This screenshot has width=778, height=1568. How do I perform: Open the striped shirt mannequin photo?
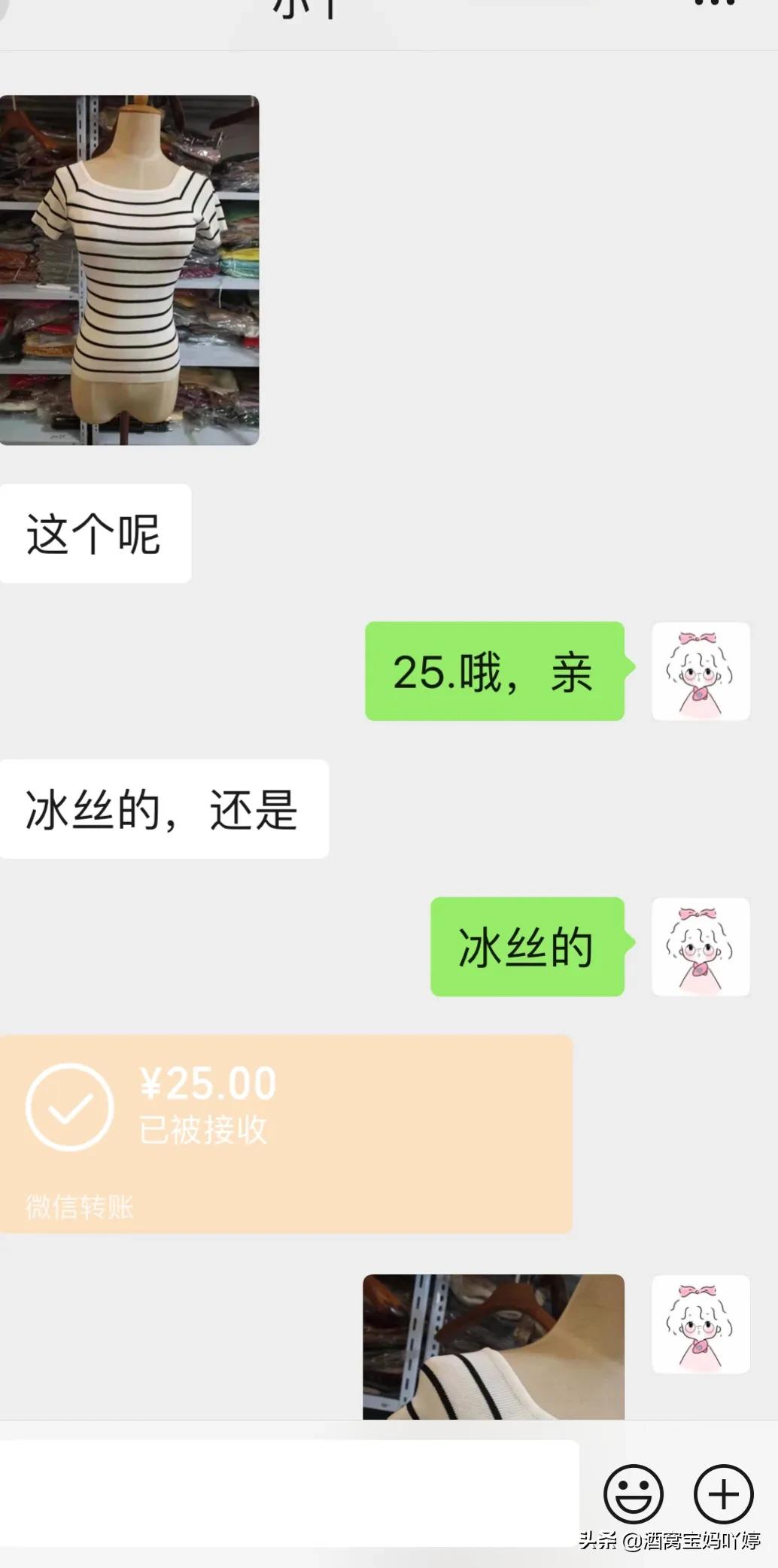pyautogui.click(x=132, y=269)
